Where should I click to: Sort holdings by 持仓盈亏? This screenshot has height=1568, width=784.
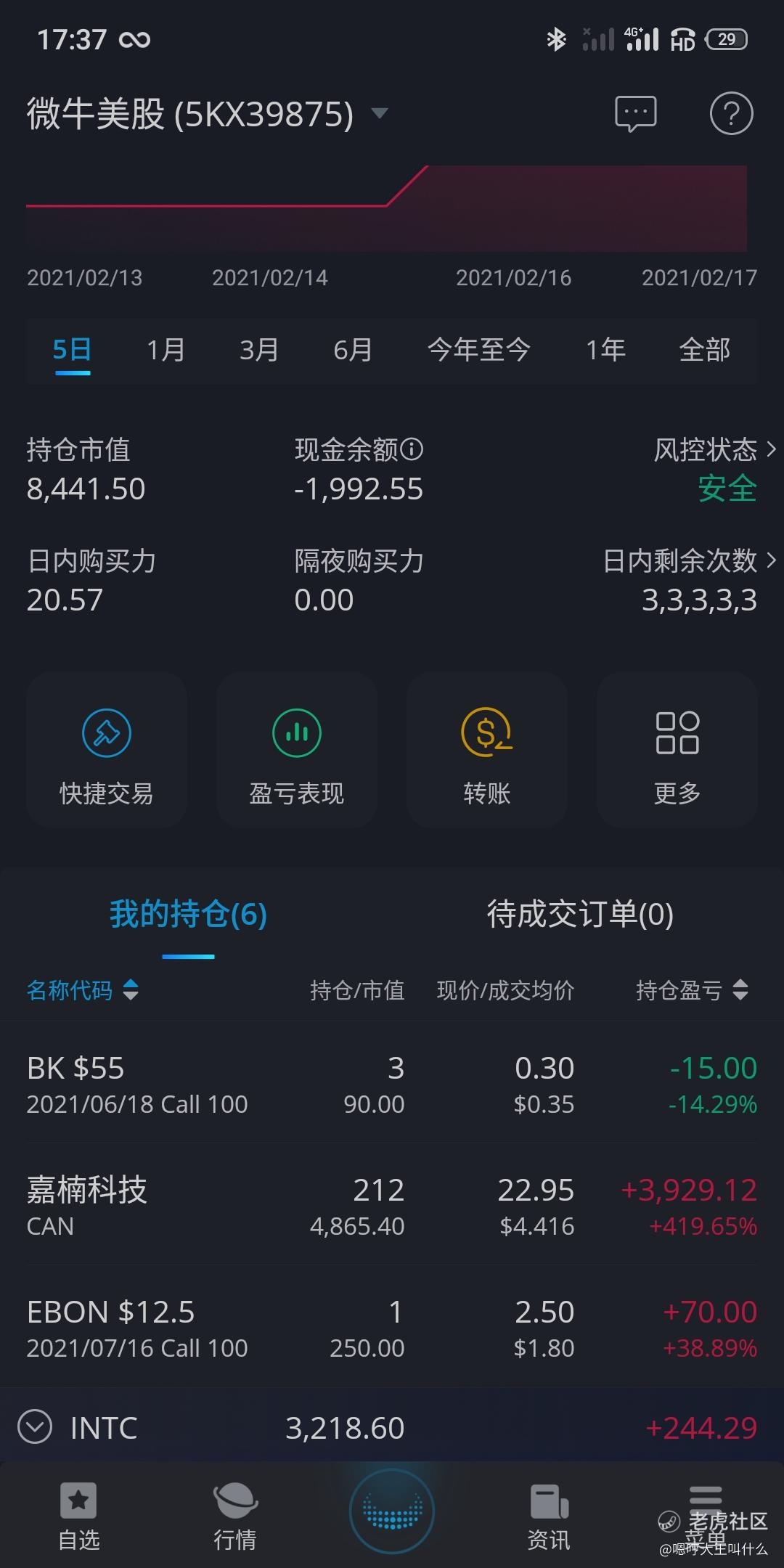pyautogui.click(x=692, y=990)
